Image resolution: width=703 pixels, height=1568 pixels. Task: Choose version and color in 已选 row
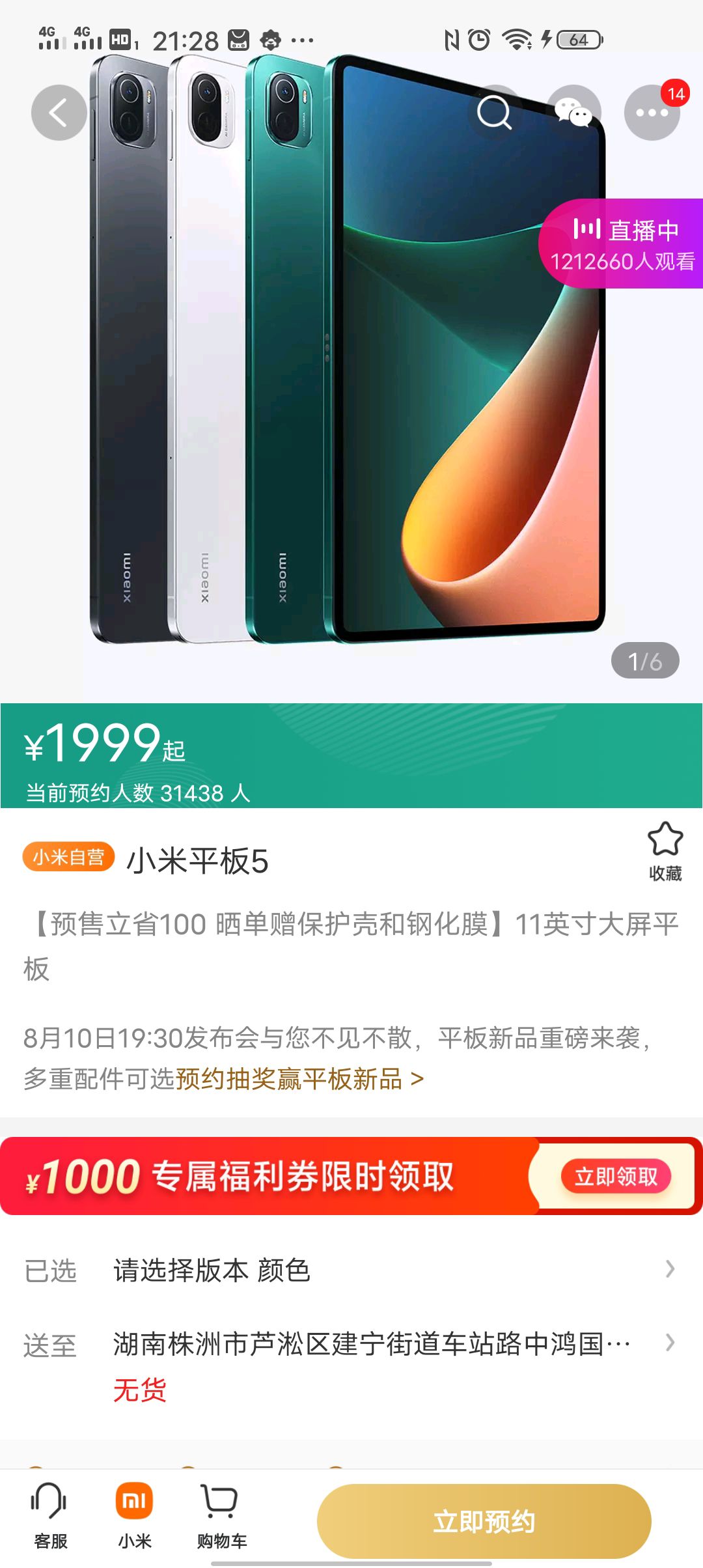click(x=351, y=1270)
